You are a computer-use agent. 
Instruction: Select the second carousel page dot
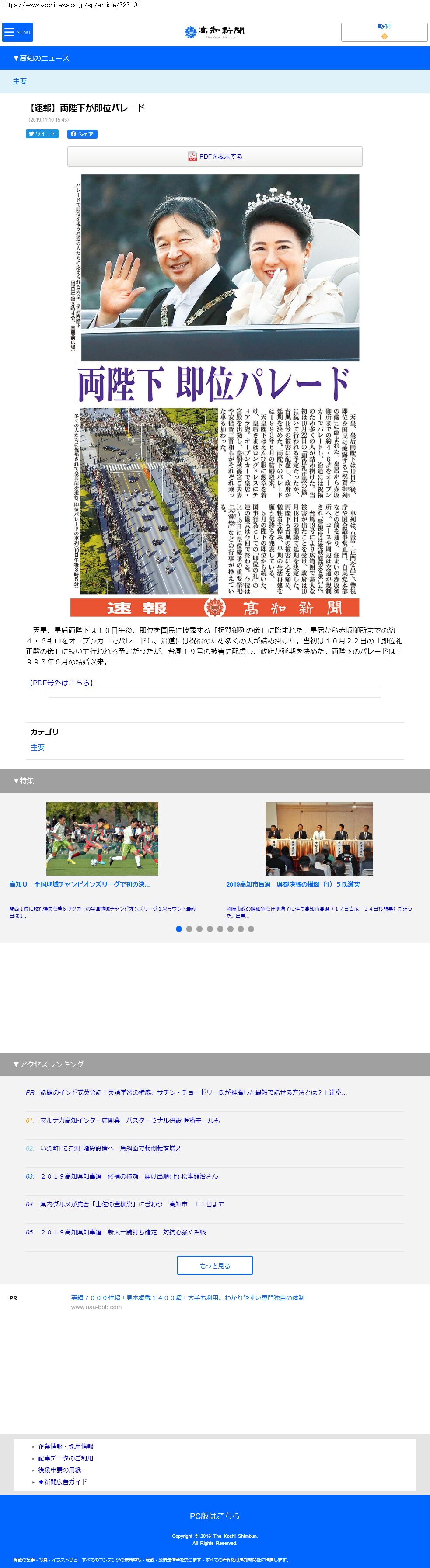pyautogui.click(x=189, y=929)
